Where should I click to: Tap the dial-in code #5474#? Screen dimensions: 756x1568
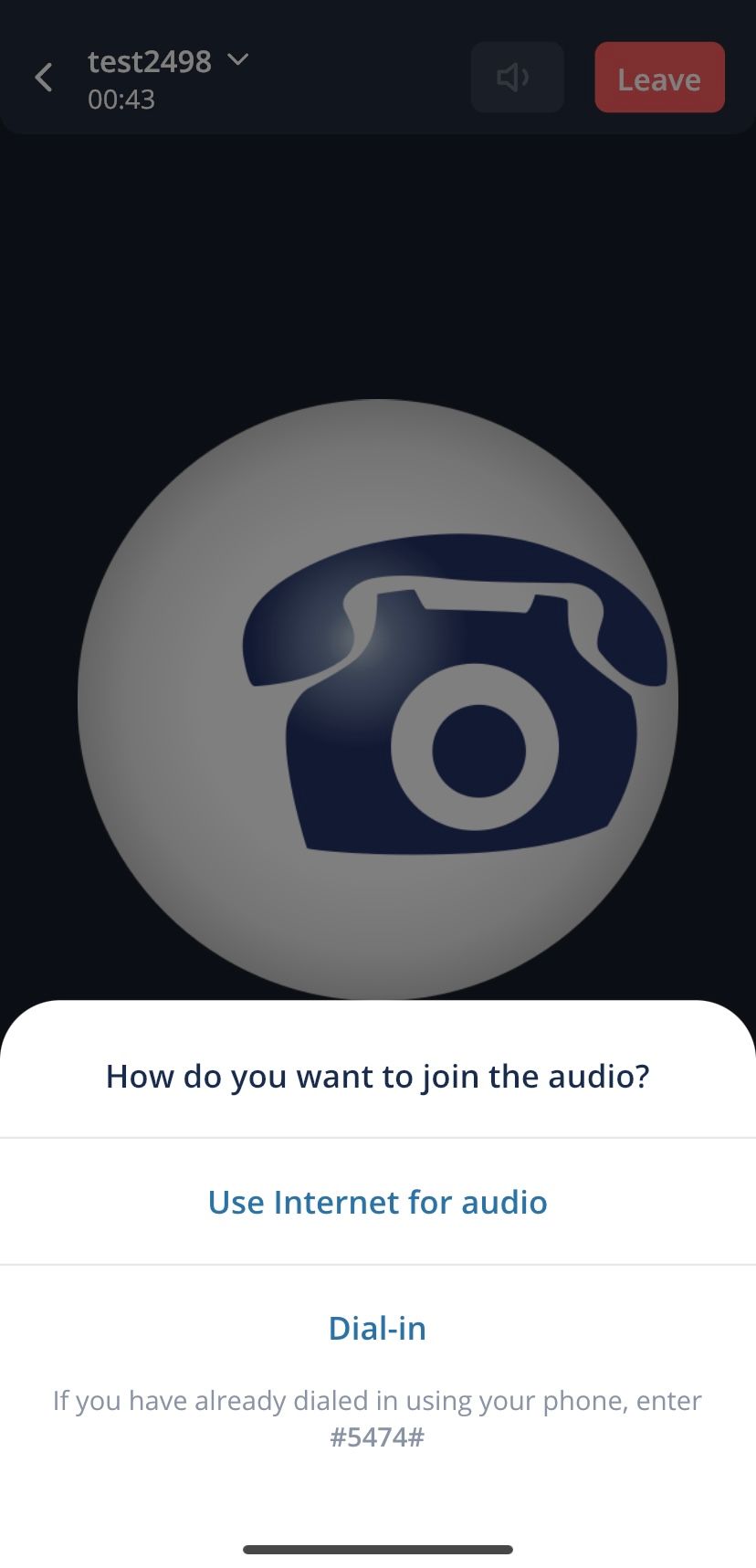[377, 1438]
